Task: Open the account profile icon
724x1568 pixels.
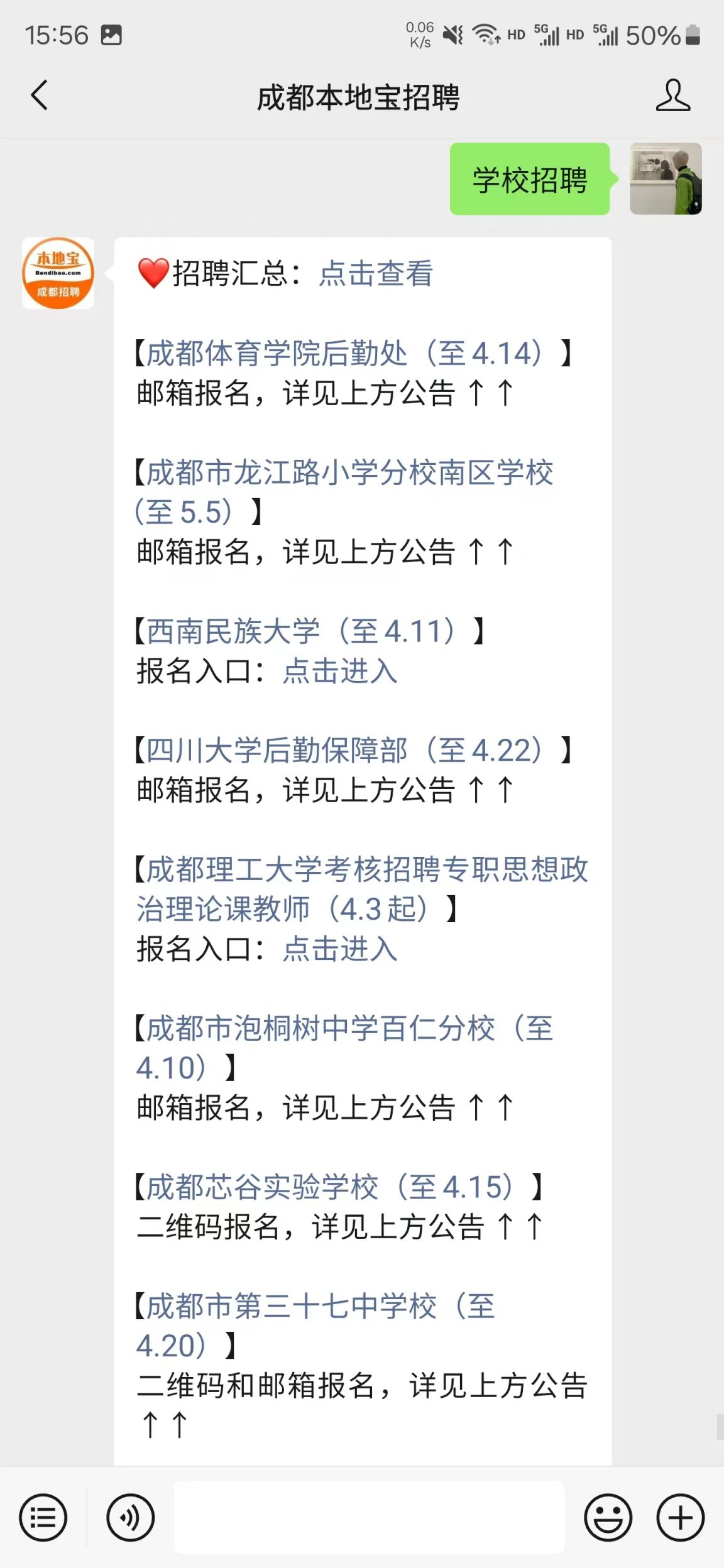Action: pos(673,95)
